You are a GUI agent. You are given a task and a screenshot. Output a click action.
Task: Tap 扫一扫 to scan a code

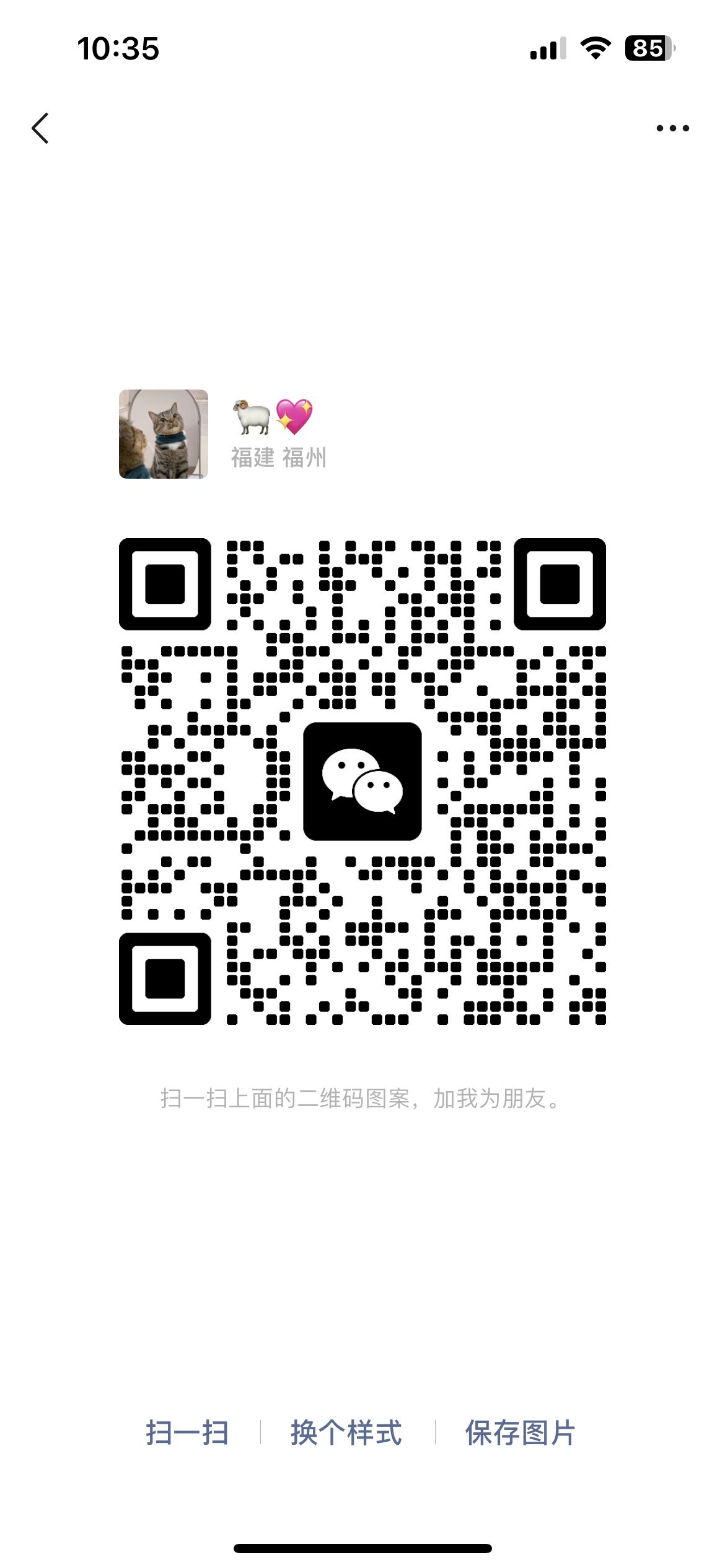[x=187, y=1432]
